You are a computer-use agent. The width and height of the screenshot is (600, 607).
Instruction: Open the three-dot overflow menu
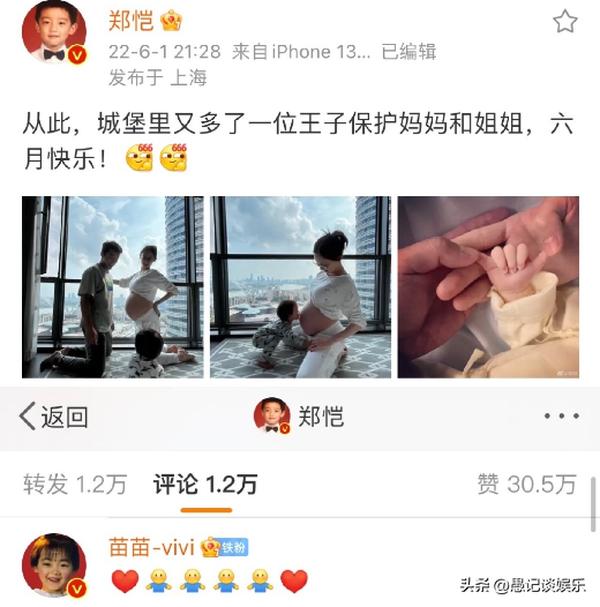click(x=561, y=416)
